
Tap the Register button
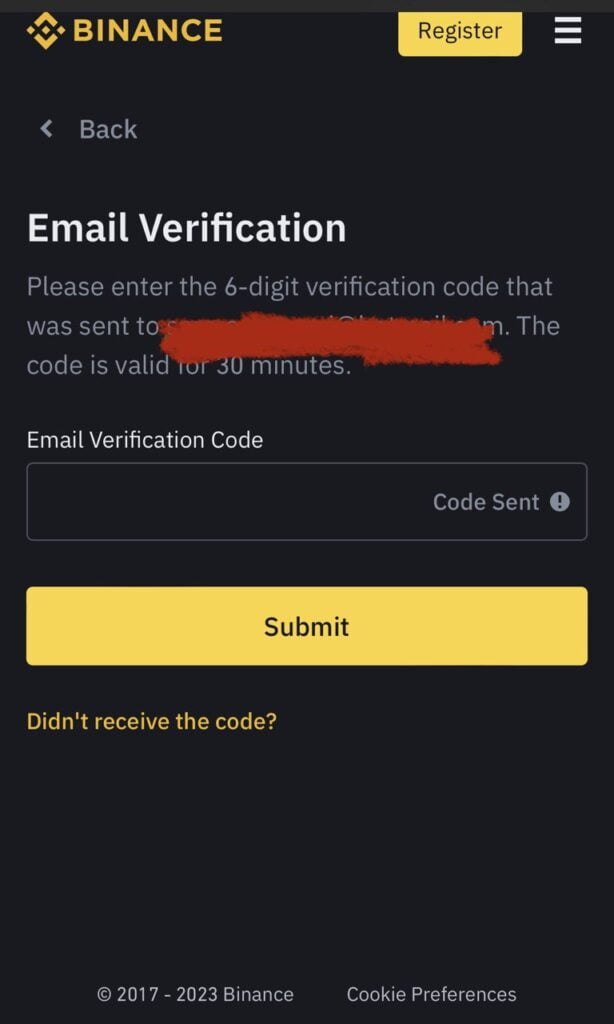click(459, 32)
